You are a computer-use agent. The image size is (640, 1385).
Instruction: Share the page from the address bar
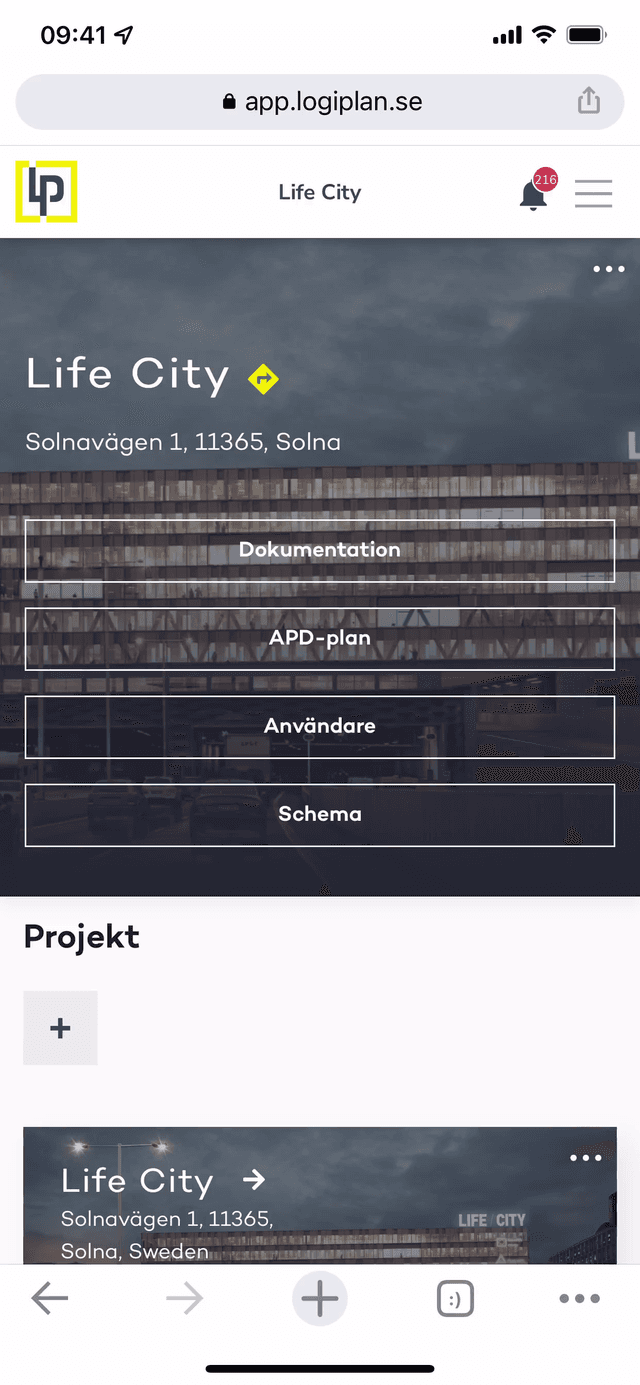pos(589,101)
